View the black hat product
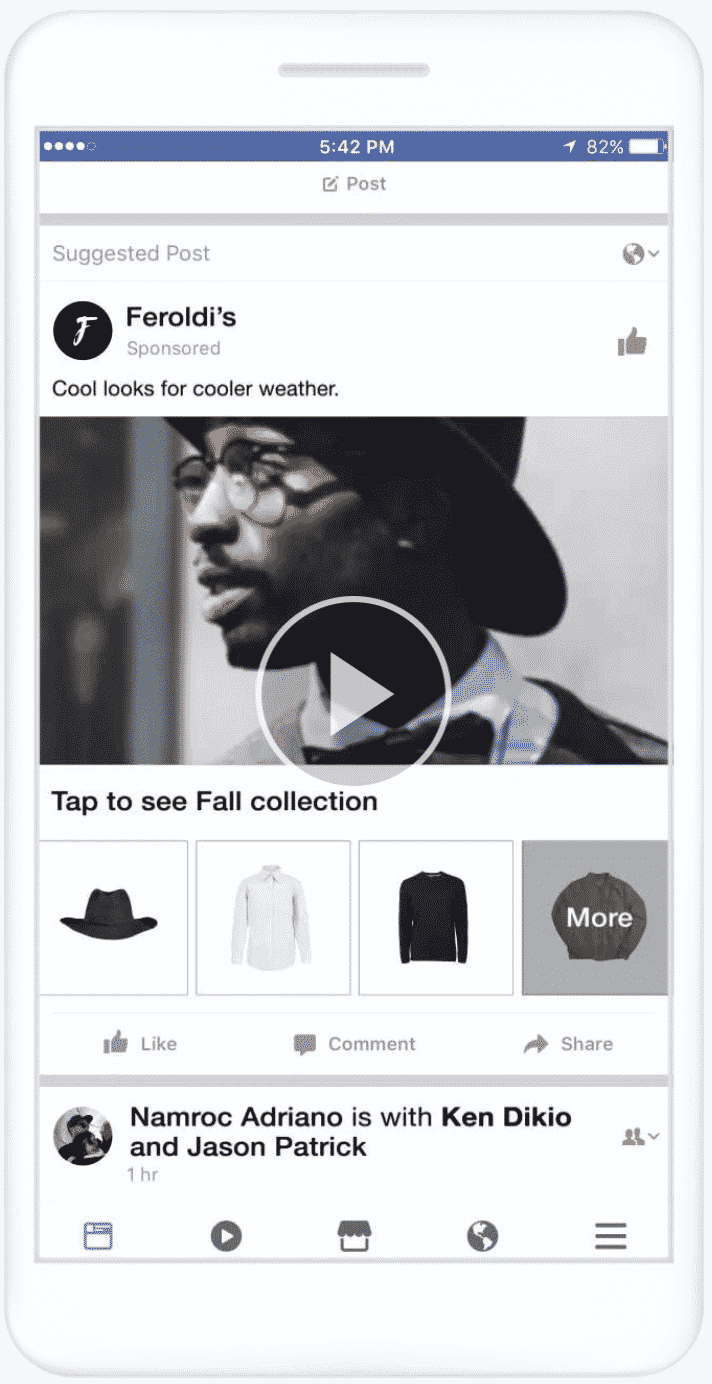The width and height of the screenshot is (712, 1384). click(113, 918)
